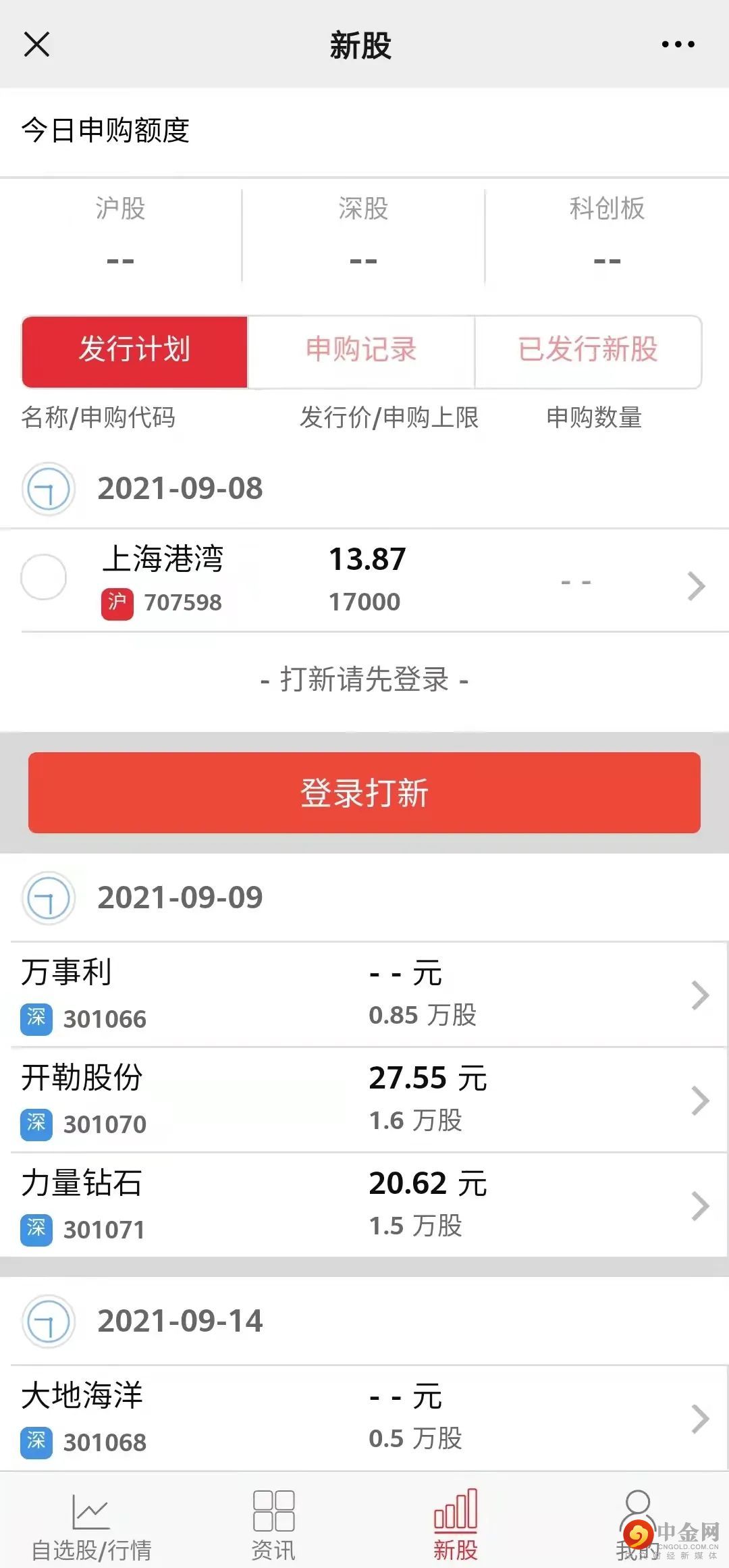This screenshot has width=729, height=1568.
Task: Open 开勒股份 301070 stock row
Action: pos(364,1099)
